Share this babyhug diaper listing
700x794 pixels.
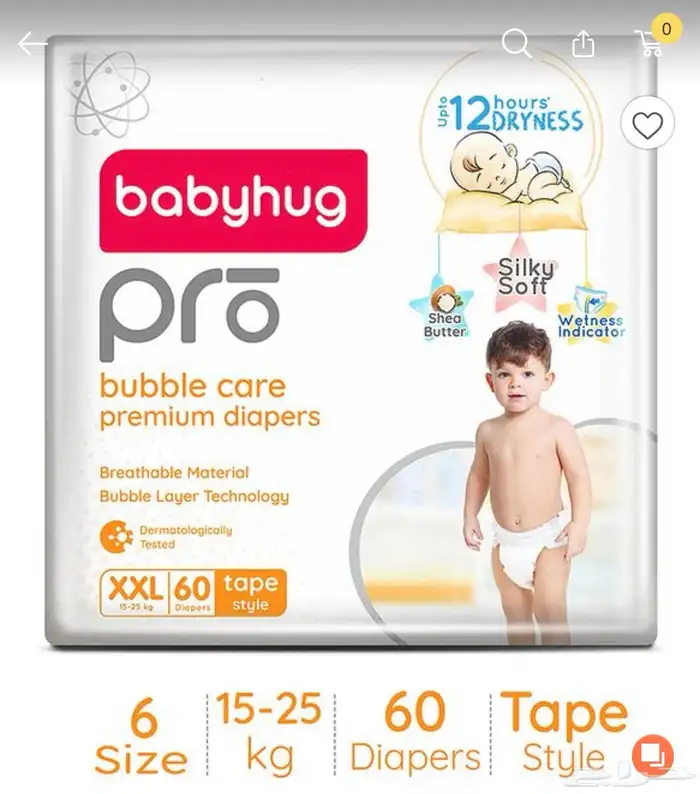[583, 44]
